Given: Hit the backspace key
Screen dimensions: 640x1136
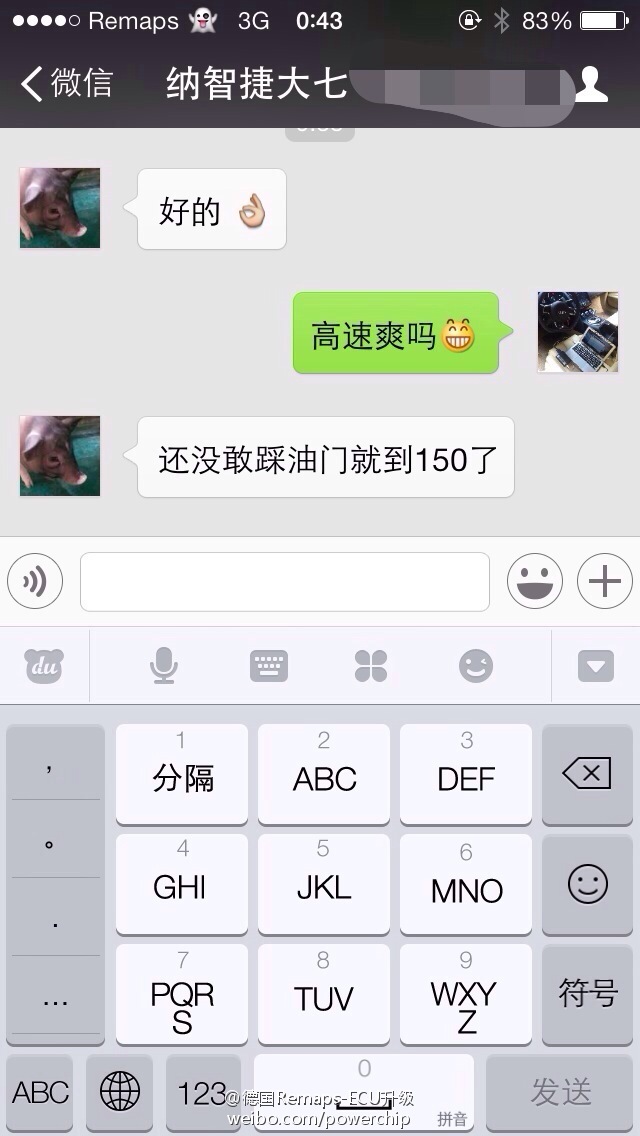Looking at the screenshot, I should click(587, 773).
